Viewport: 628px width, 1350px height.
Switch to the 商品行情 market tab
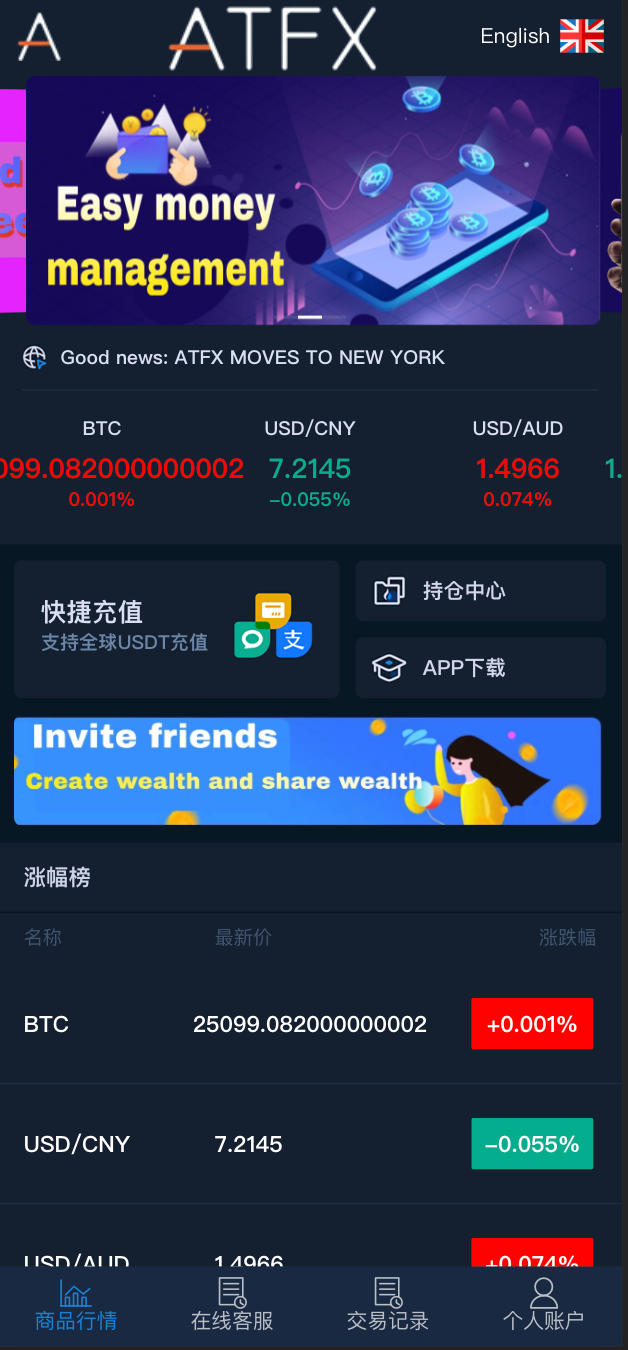coord(76,1306)
